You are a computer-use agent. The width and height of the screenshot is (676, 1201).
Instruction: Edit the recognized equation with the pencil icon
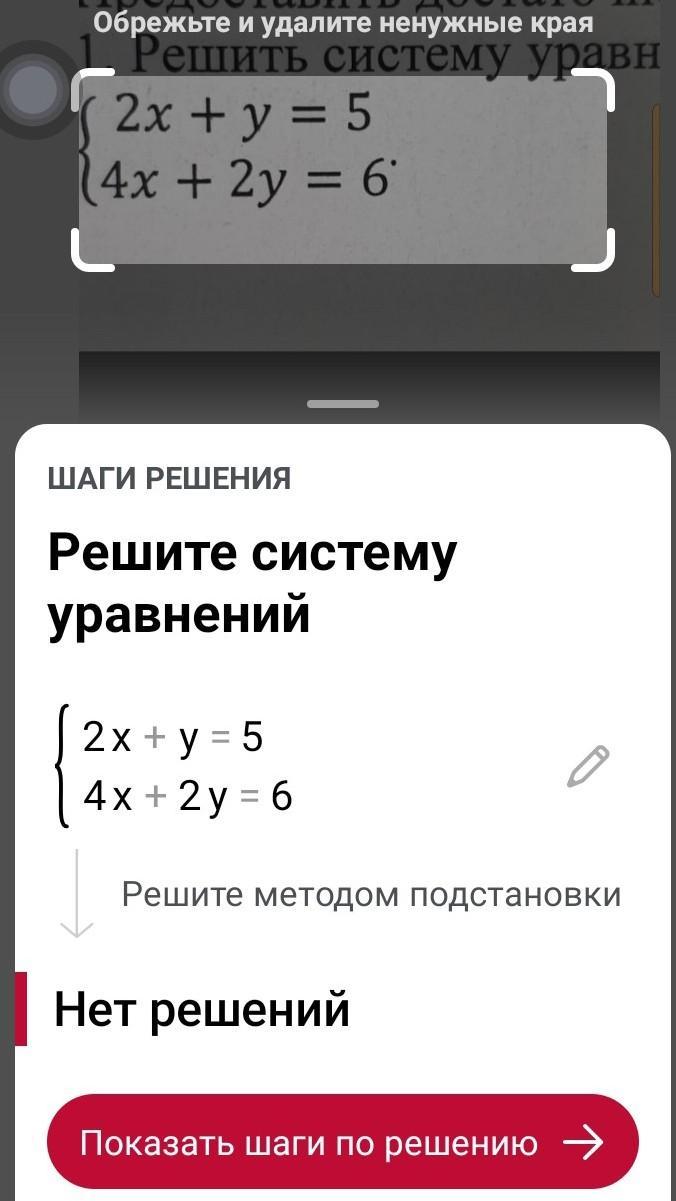pyautogui.click(x=588, y=766)
